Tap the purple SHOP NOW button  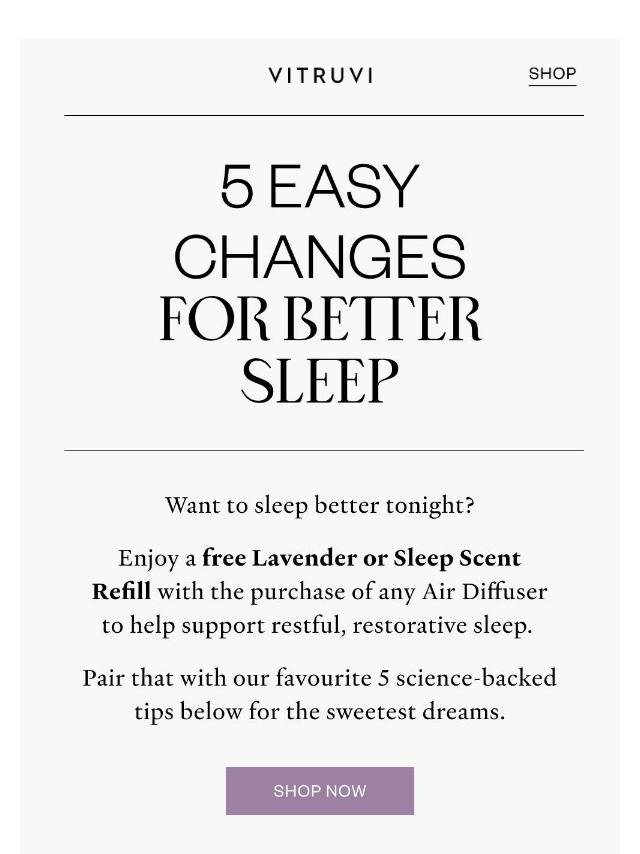[x=320, y=791]
